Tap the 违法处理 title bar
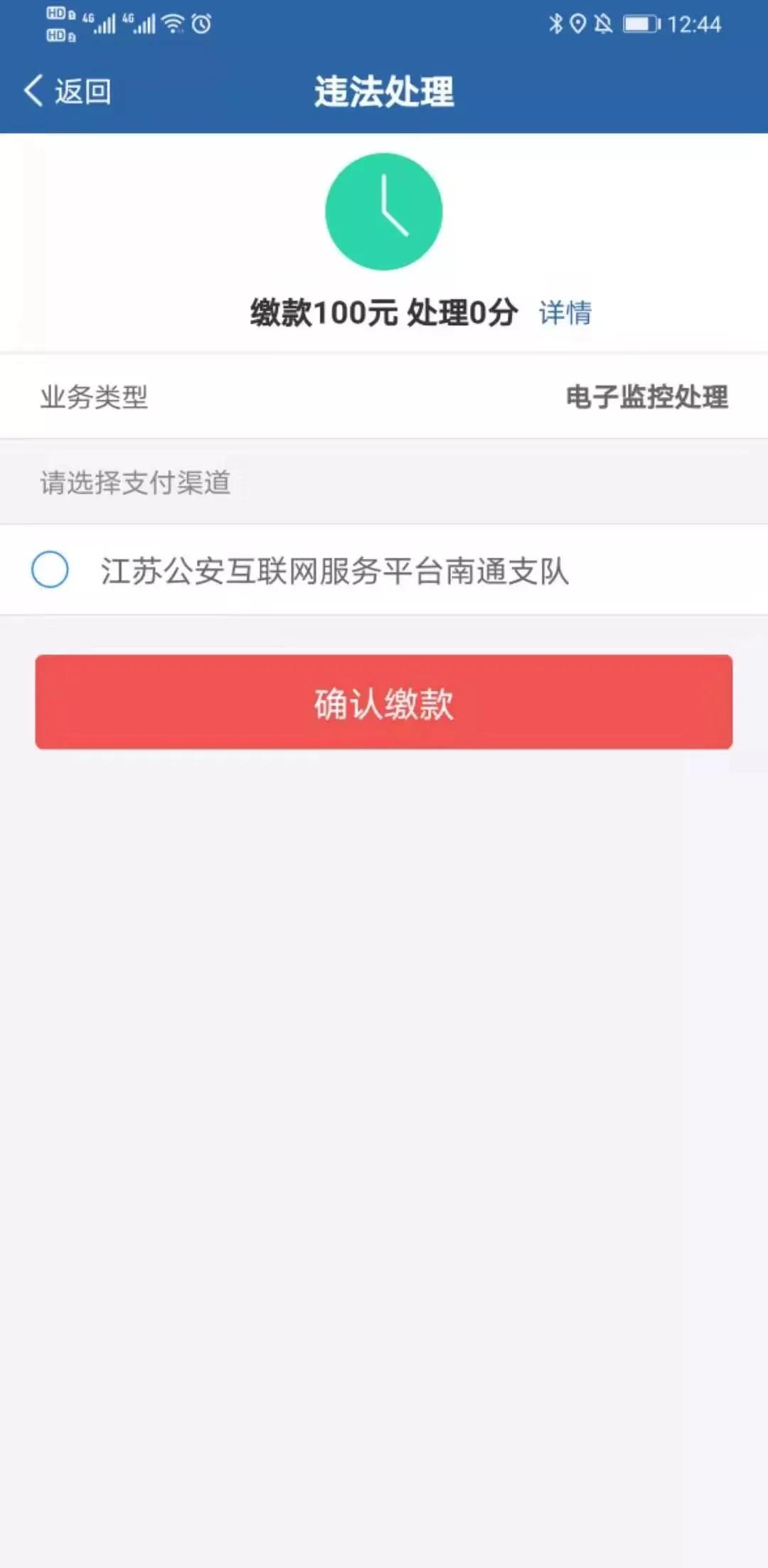 click(384, 91)
